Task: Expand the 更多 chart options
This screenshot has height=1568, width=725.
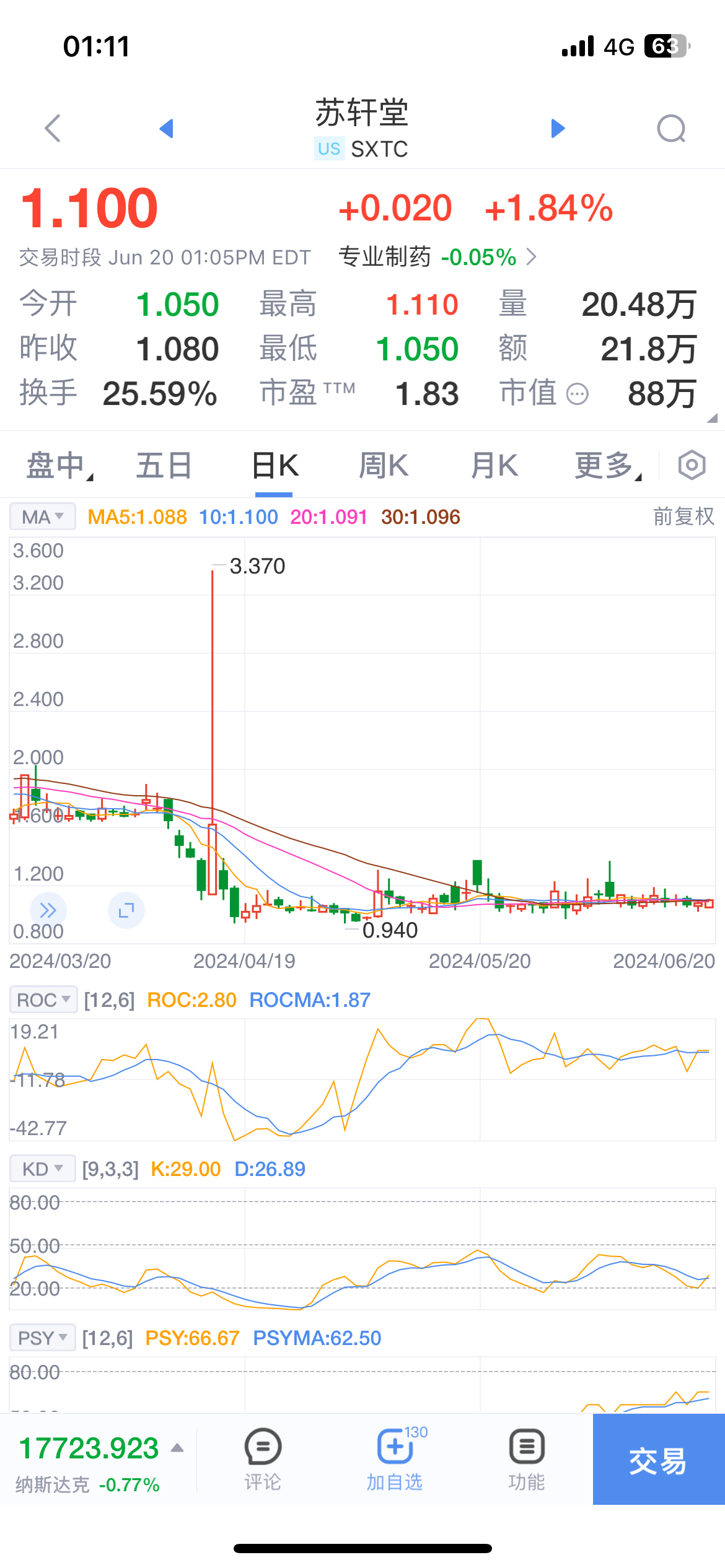Action: (x=607, y=466)
